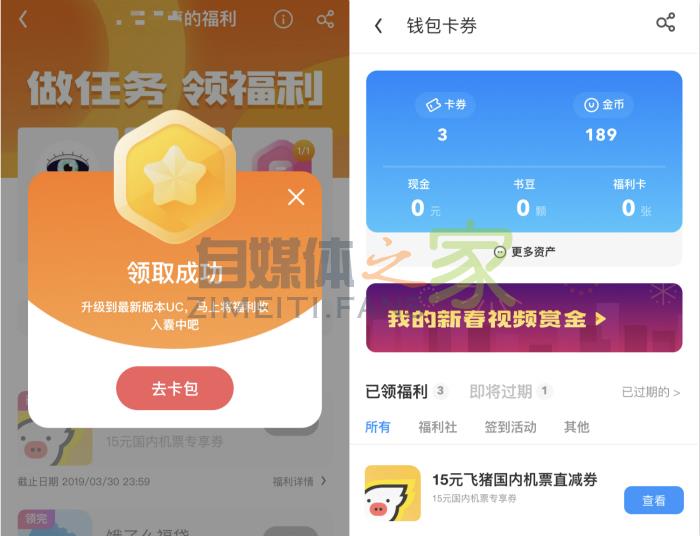Tap 查看 on the 15元飞猪 coupon

(x=653, y=500)
